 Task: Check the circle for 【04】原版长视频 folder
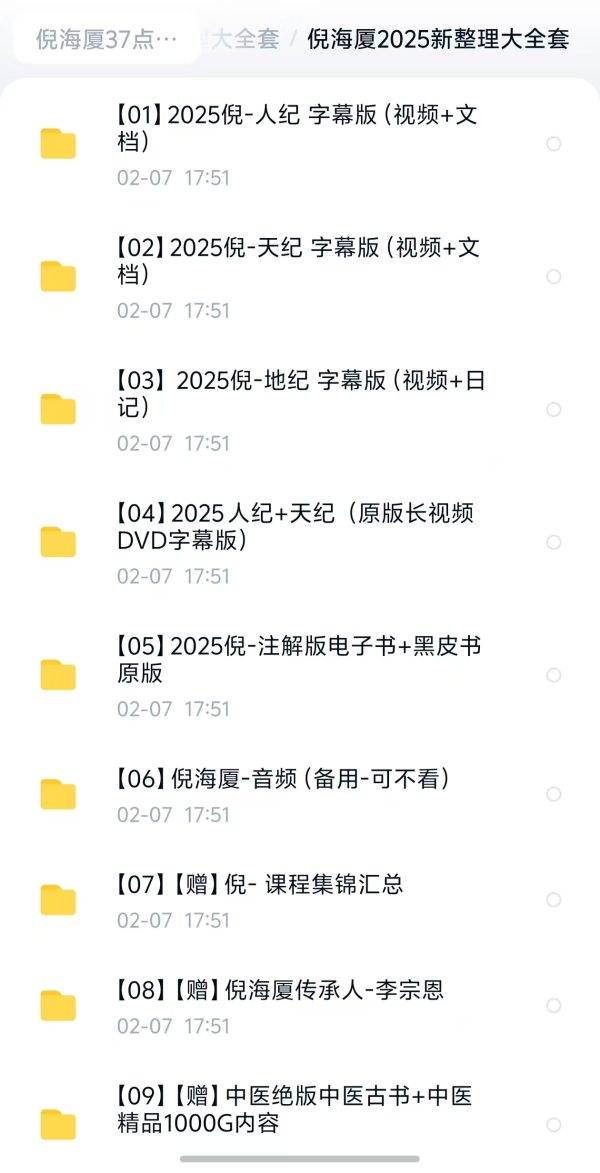coord(553,542)
